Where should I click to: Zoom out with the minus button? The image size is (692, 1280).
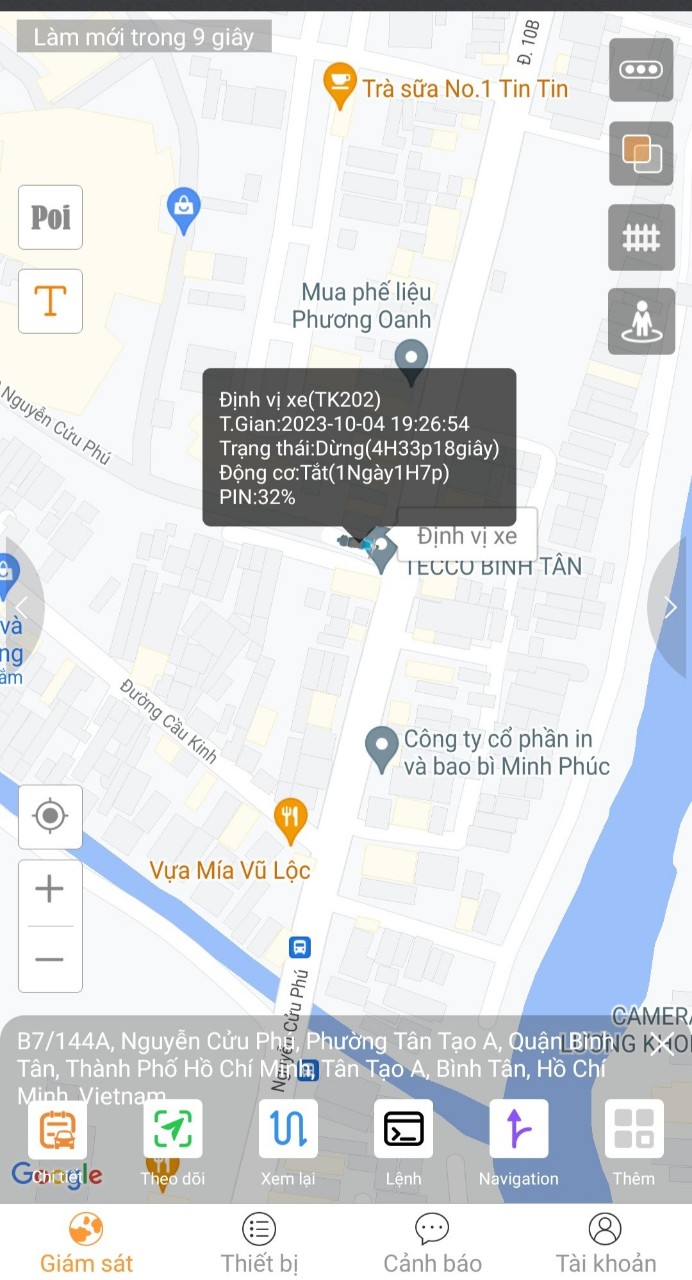click(50, 959)
